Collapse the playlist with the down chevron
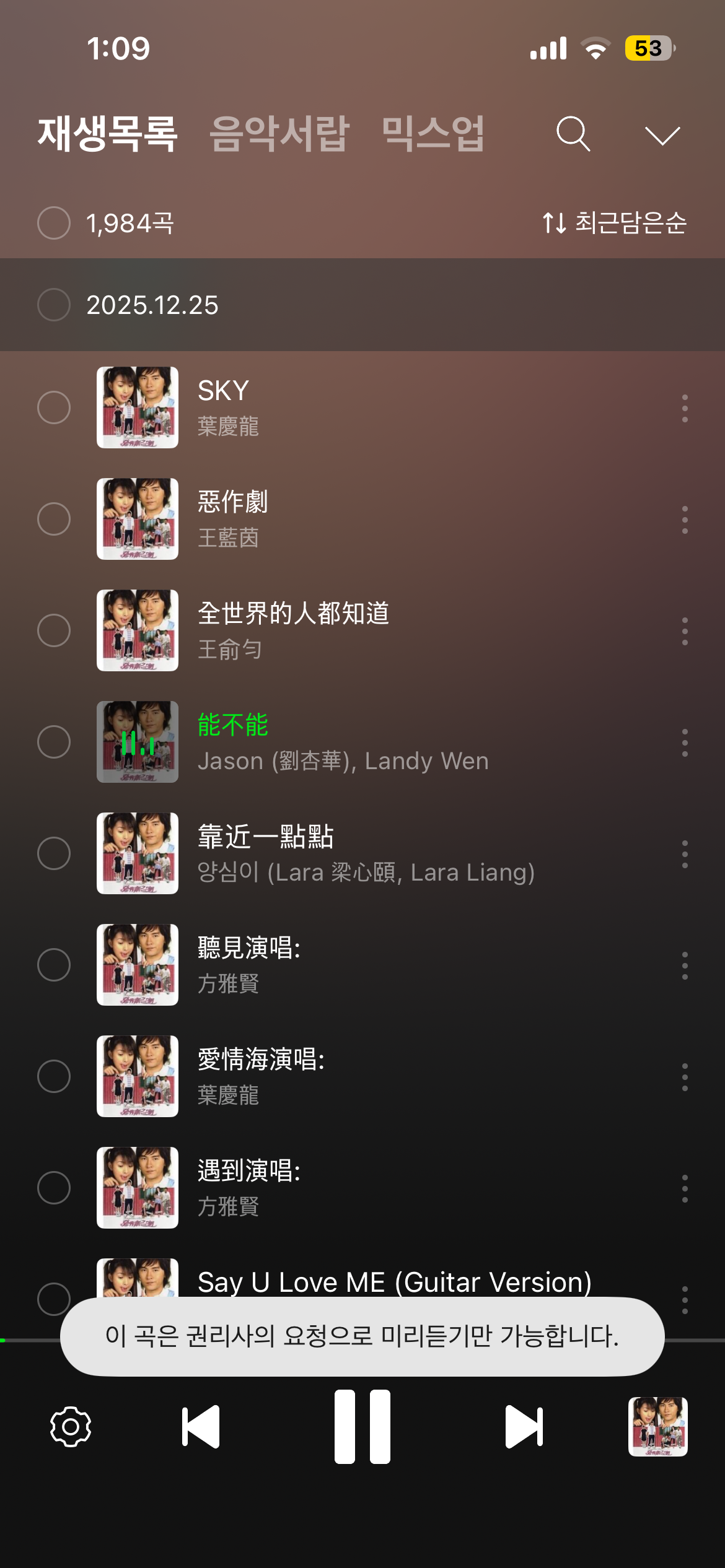 click(662, 135)
